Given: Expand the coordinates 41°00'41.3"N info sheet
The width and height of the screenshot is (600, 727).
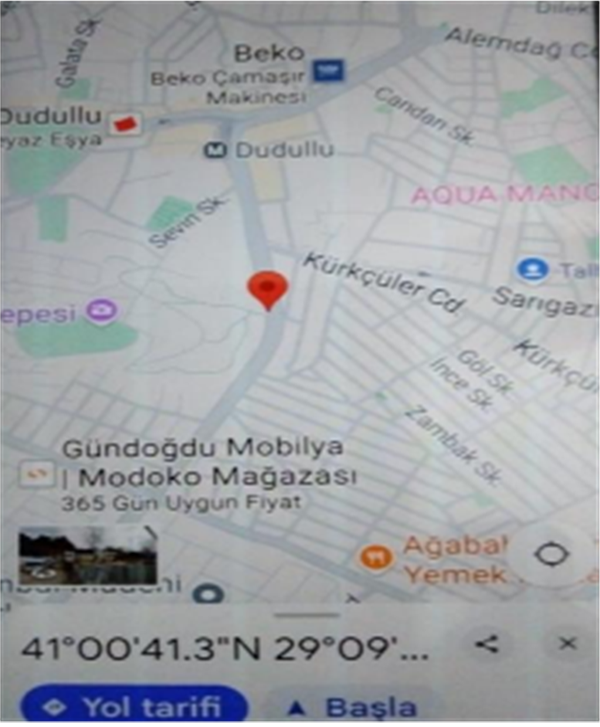Looking at the screenshot, I should (x=225, y=647).
